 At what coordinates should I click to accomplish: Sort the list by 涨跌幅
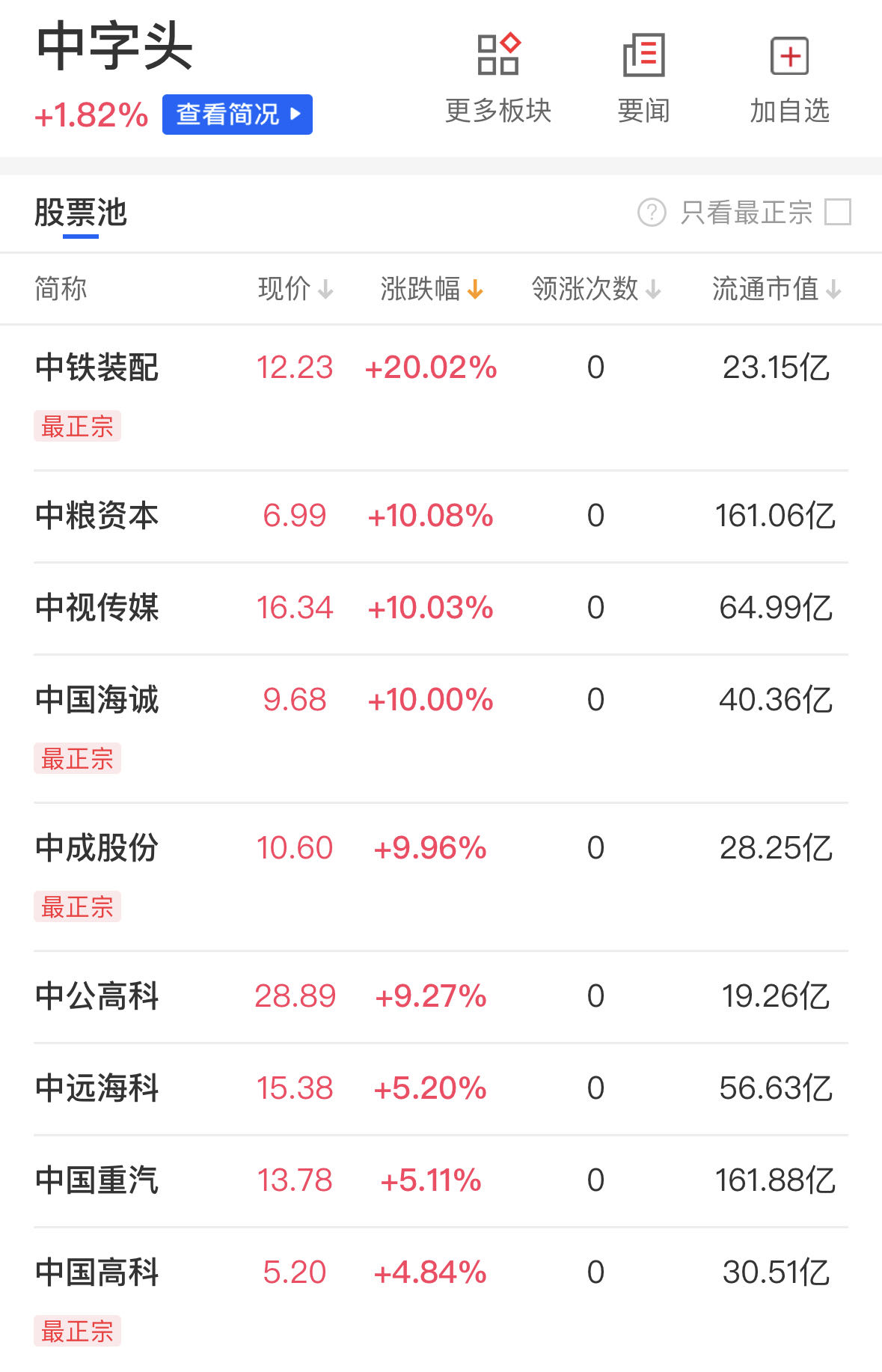[432, 289]
